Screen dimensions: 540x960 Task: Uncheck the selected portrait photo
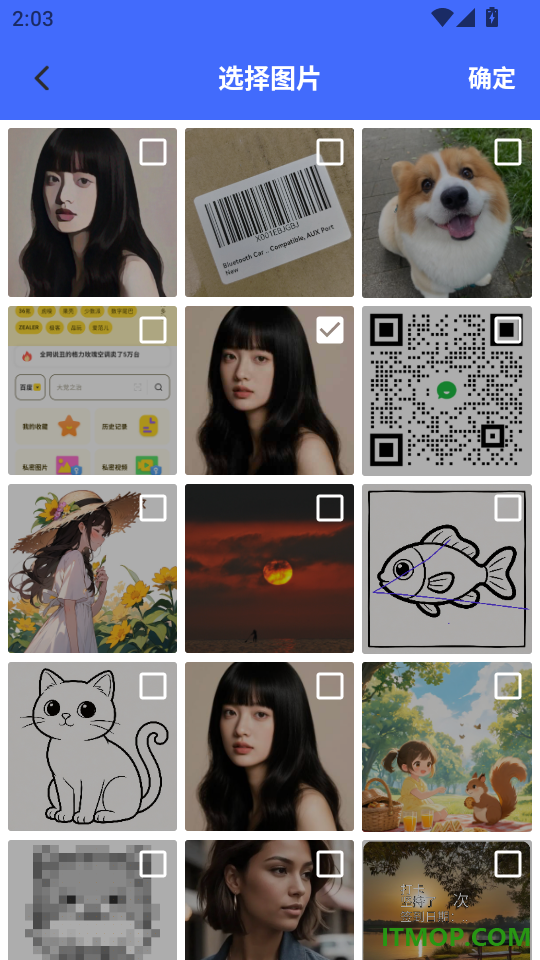[330, 330]
